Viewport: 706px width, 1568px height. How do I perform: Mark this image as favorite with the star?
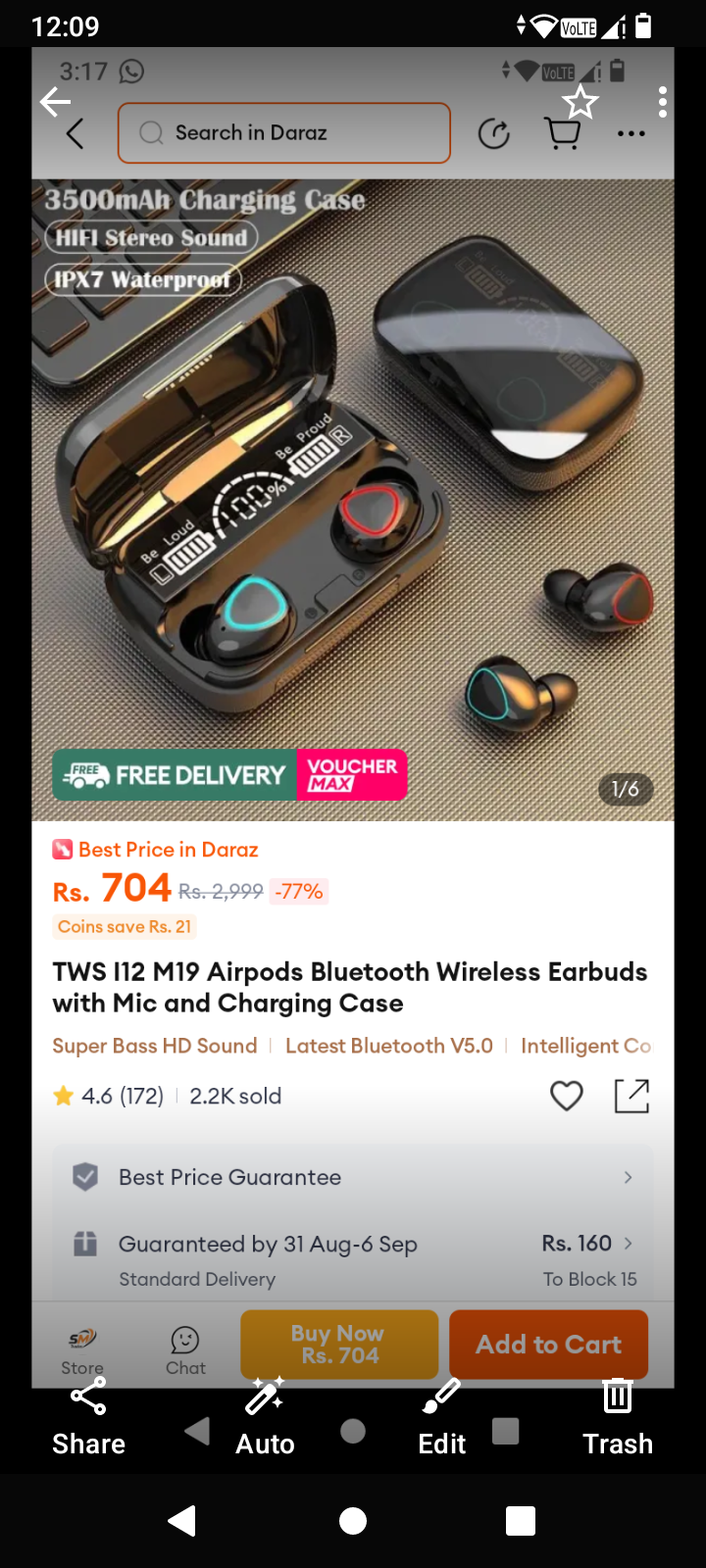point(580,101)
